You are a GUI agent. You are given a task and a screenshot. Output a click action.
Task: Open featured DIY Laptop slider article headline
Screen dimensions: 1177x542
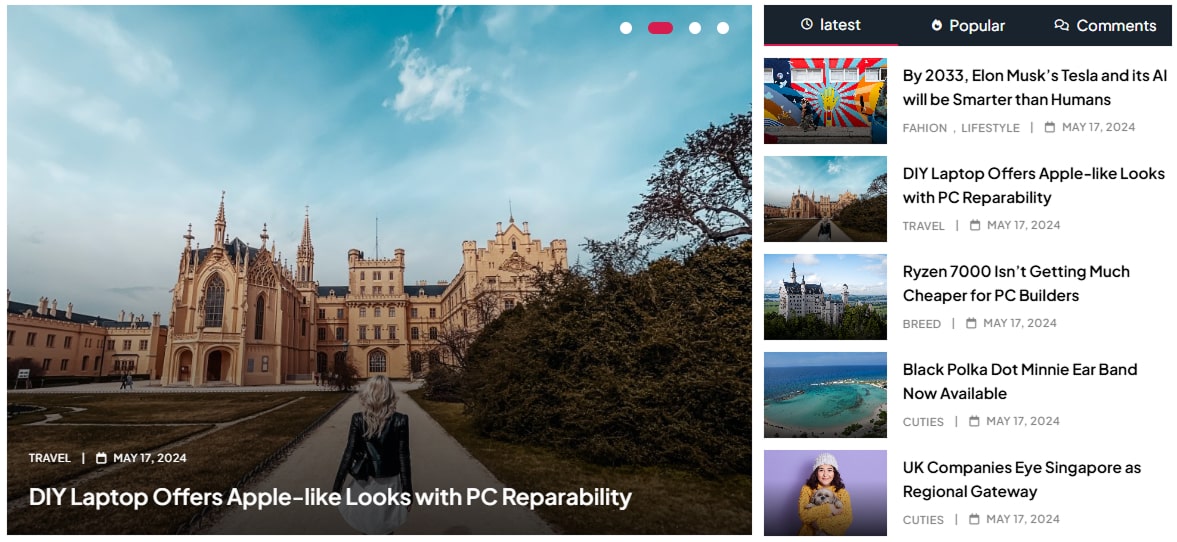[x=330, y=497]
